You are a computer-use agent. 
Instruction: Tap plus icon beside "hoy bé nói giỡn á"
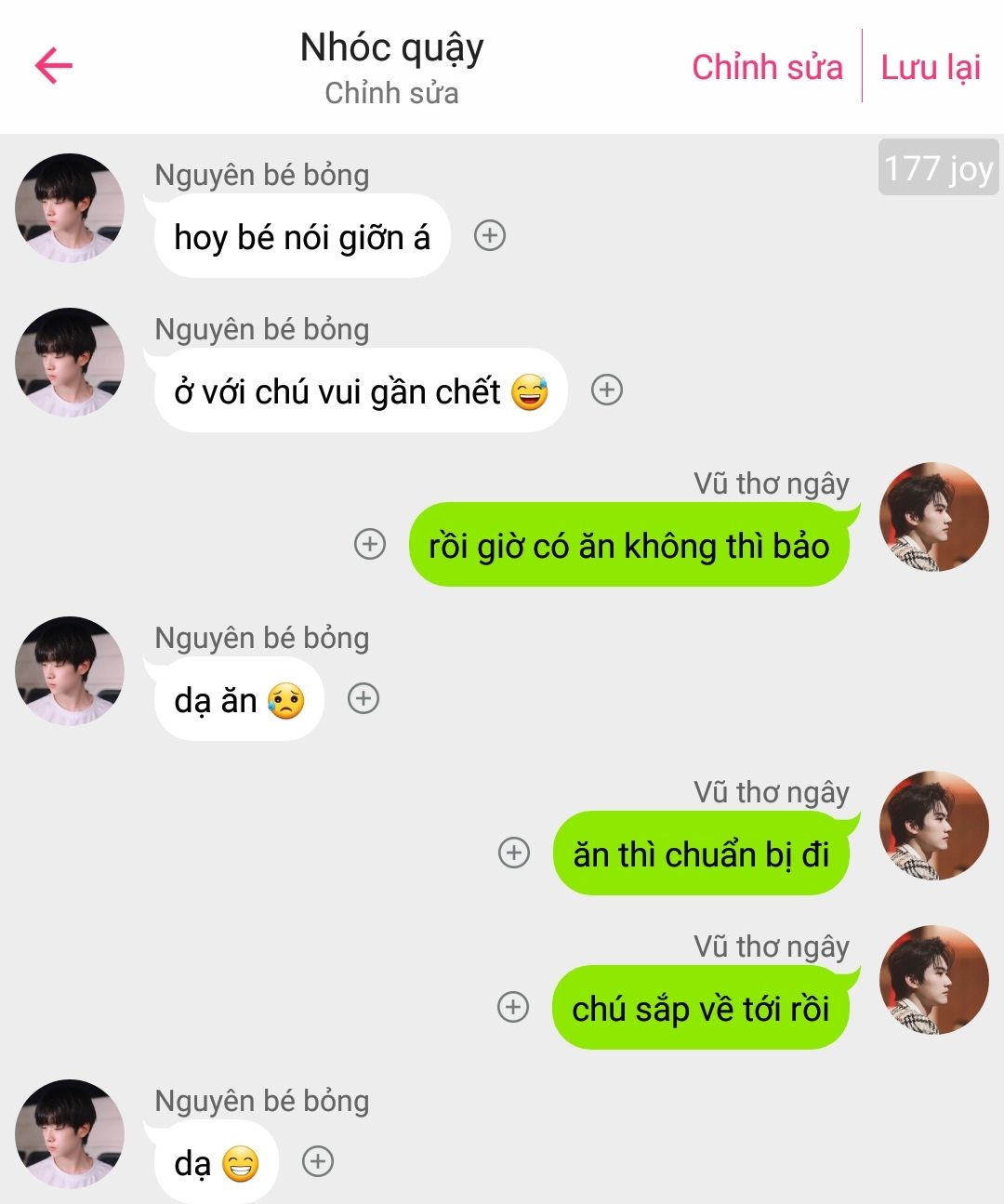(x=490, y=236)
